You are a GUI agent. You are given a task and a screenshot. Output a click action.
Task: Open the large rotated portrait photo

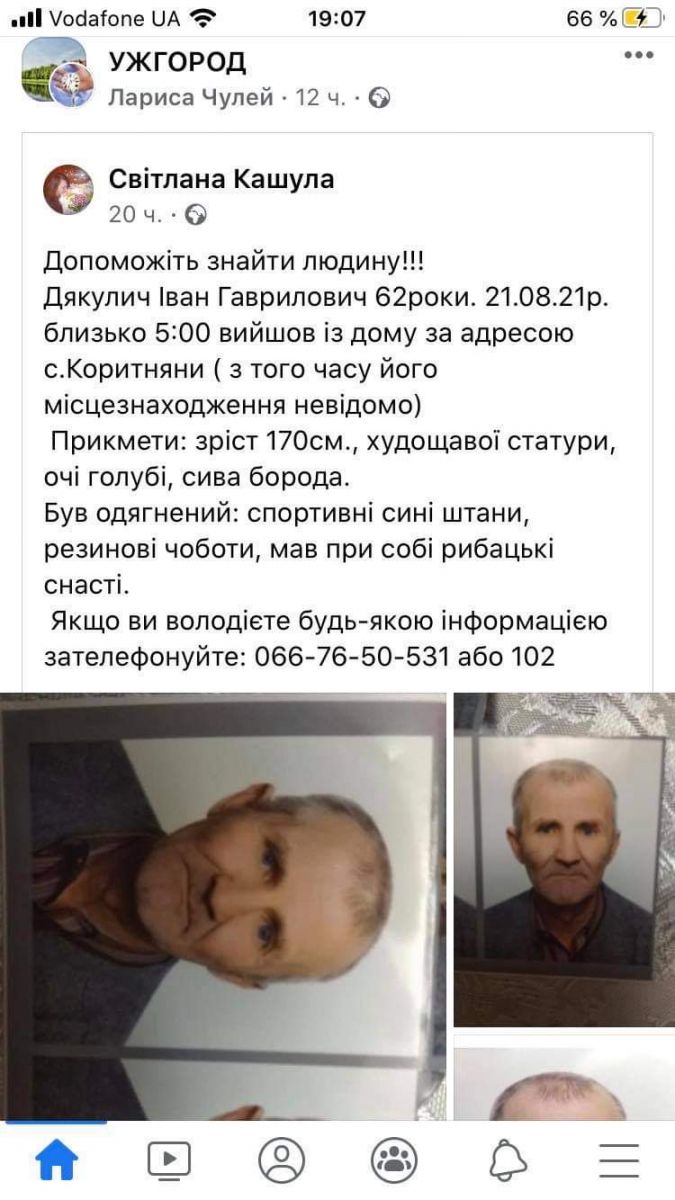[222, 905]
